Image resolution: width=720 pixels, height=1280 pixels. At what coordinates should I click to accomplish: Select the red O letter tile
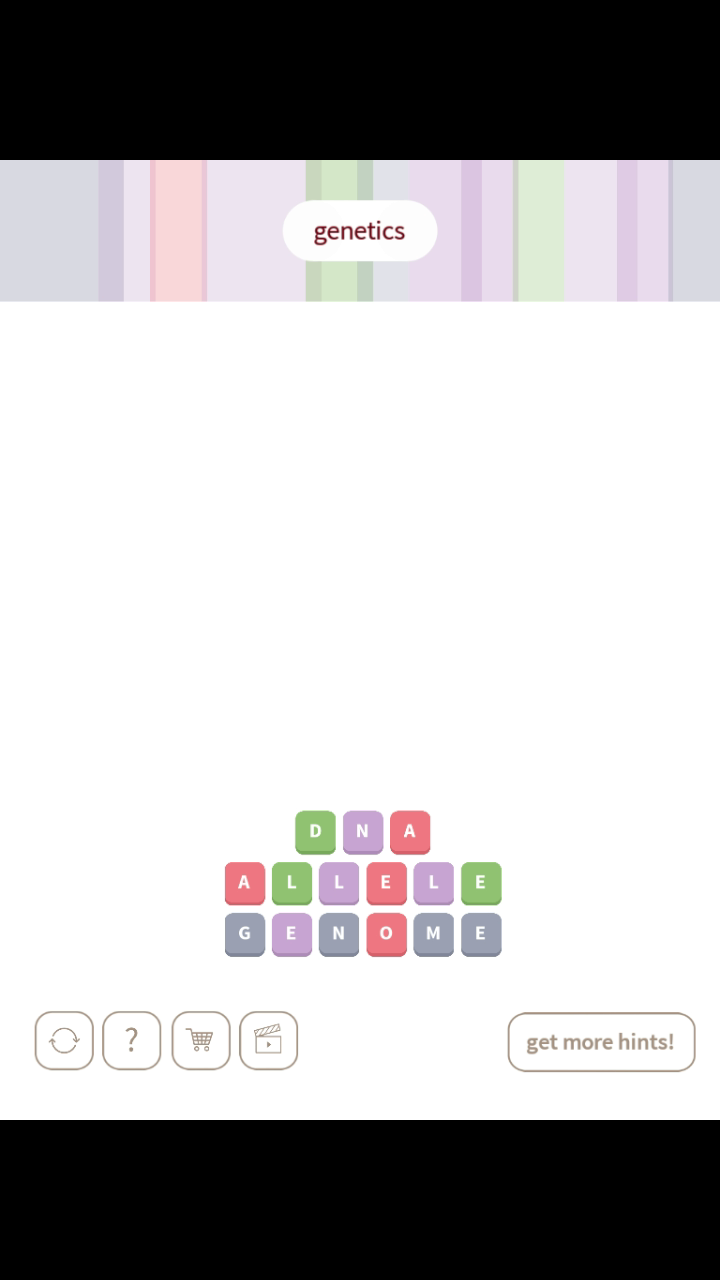[386, 934]
